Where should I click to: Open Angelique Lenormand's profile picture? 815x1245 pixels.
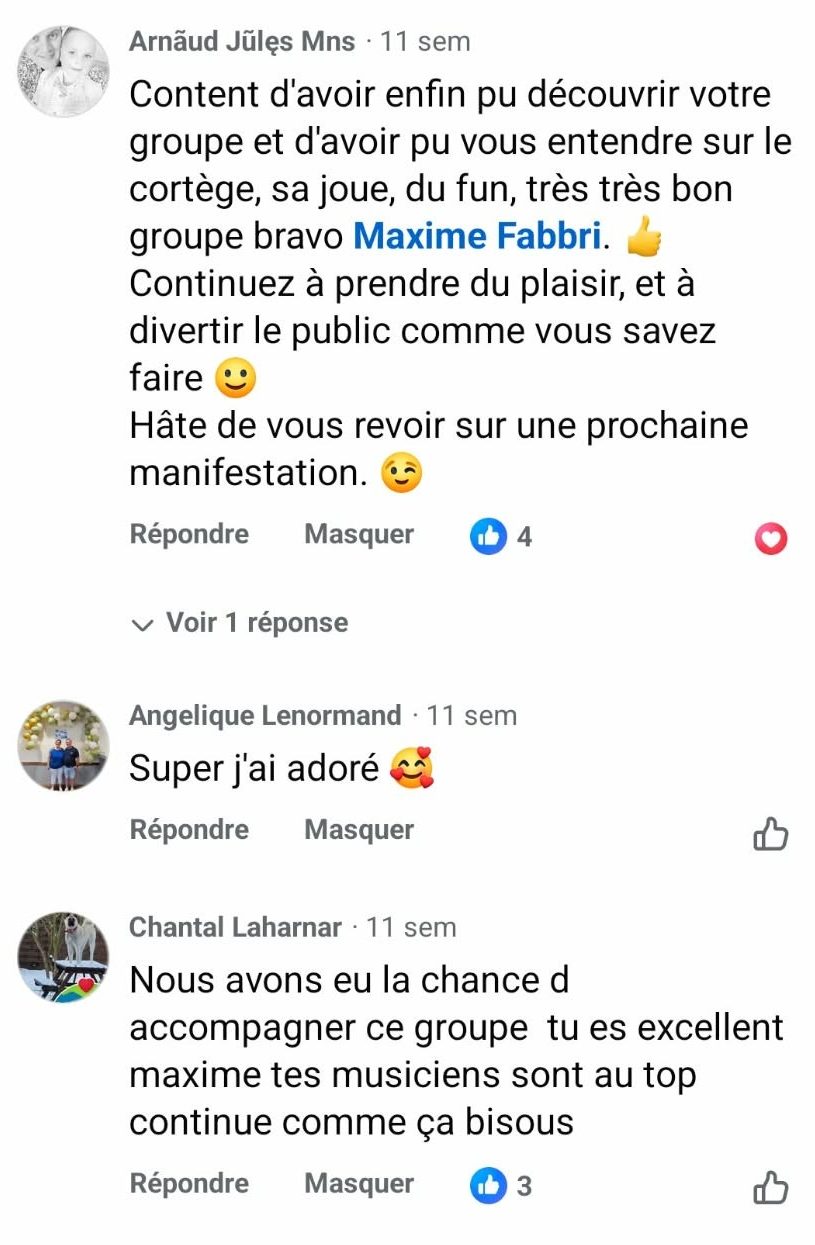(64, 745)
